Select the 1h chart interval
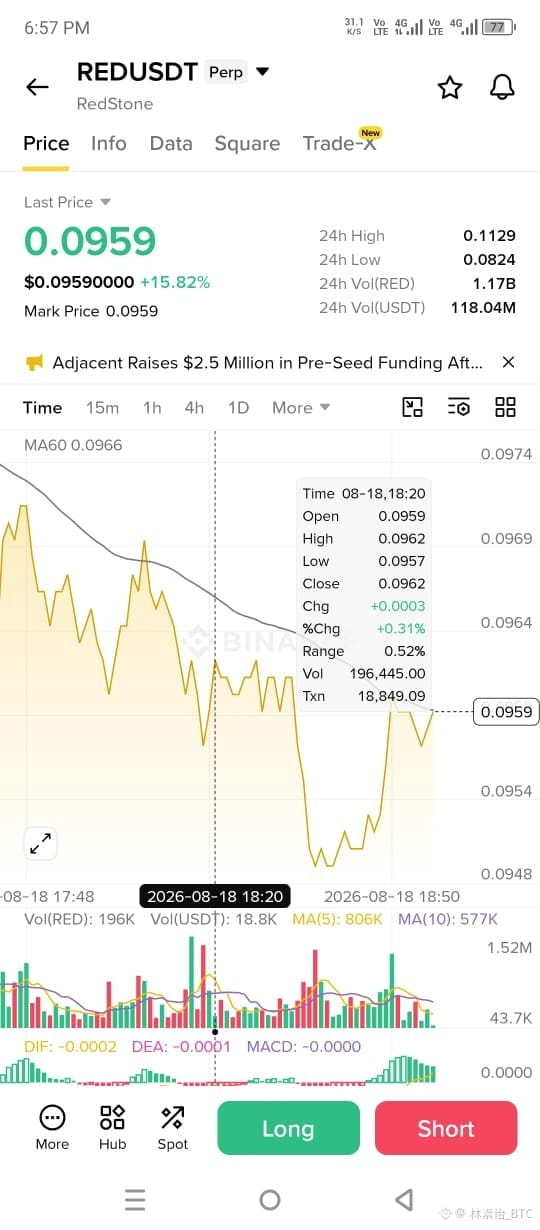 click(152, 407)
